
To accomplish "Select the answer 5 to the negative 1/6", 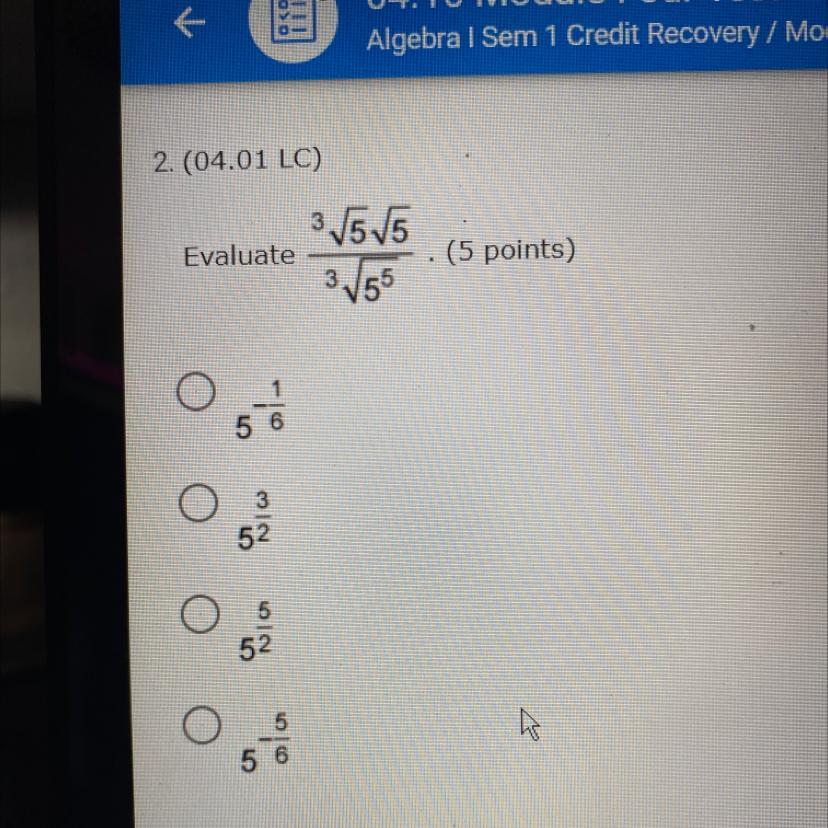I will (x=196, y=392).
